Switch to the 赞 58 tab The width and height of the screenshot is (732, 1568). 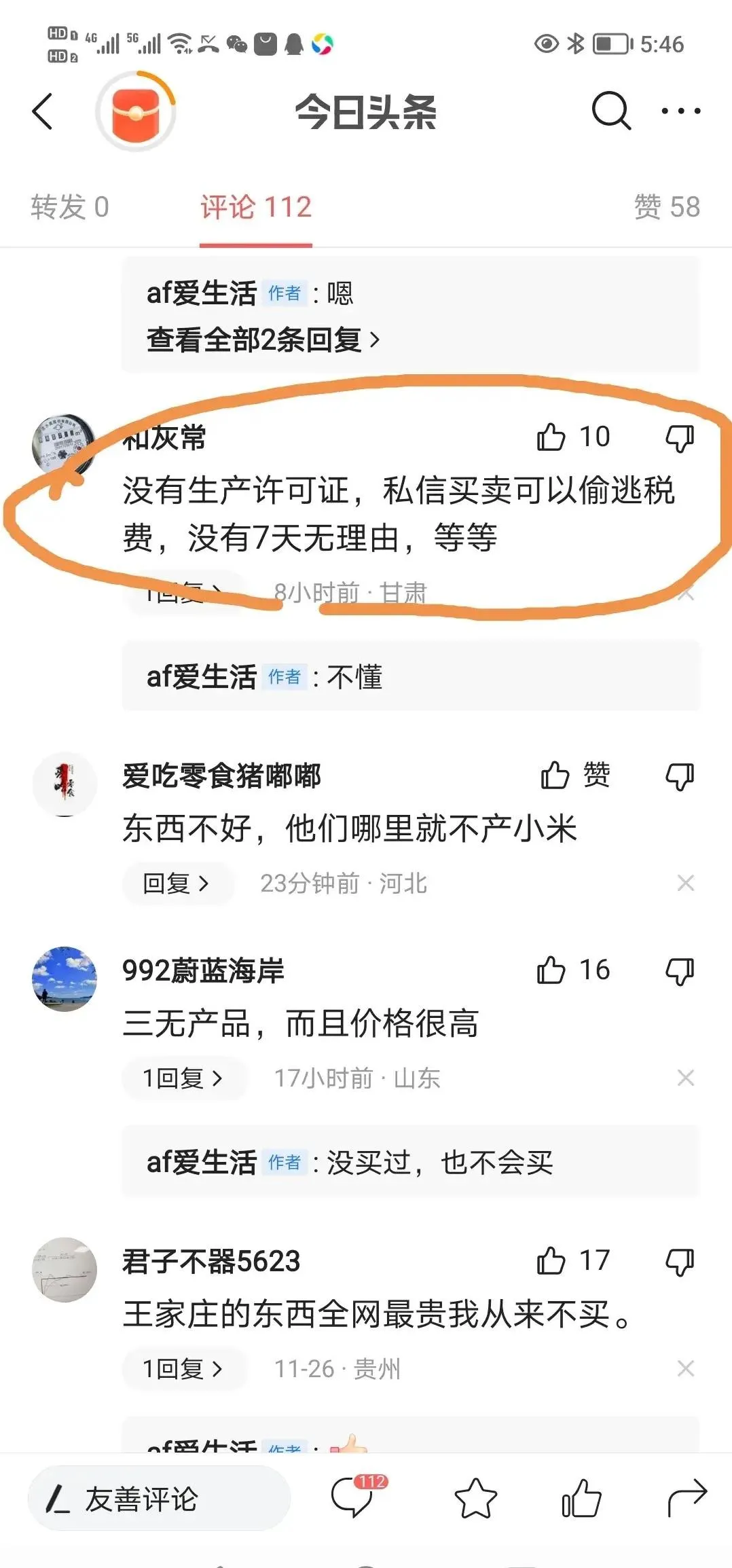click(666, 206)
